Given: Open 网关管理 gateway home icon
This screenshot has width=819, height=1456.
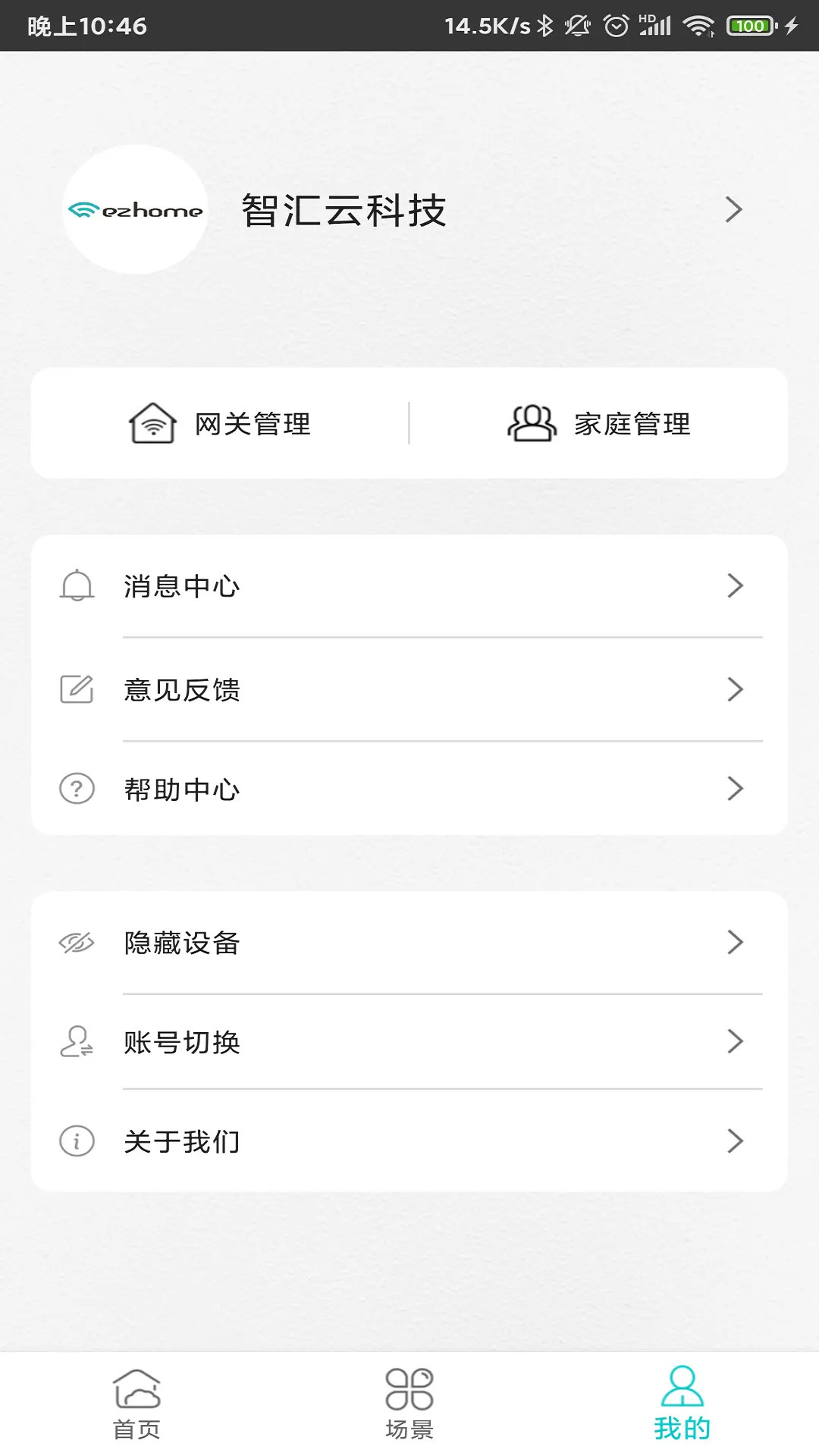Looking at the screenshot, I should [x=151, y=424].
